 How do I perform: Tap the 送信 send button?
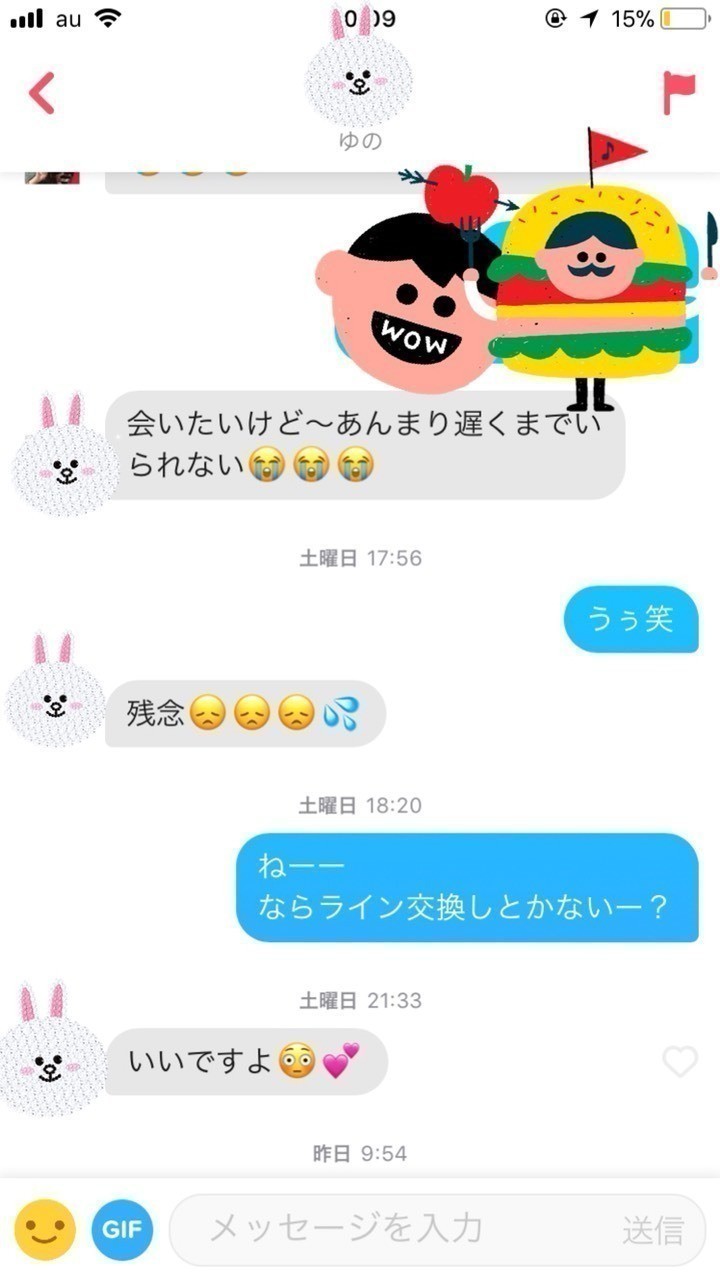tap(653, 1229)
